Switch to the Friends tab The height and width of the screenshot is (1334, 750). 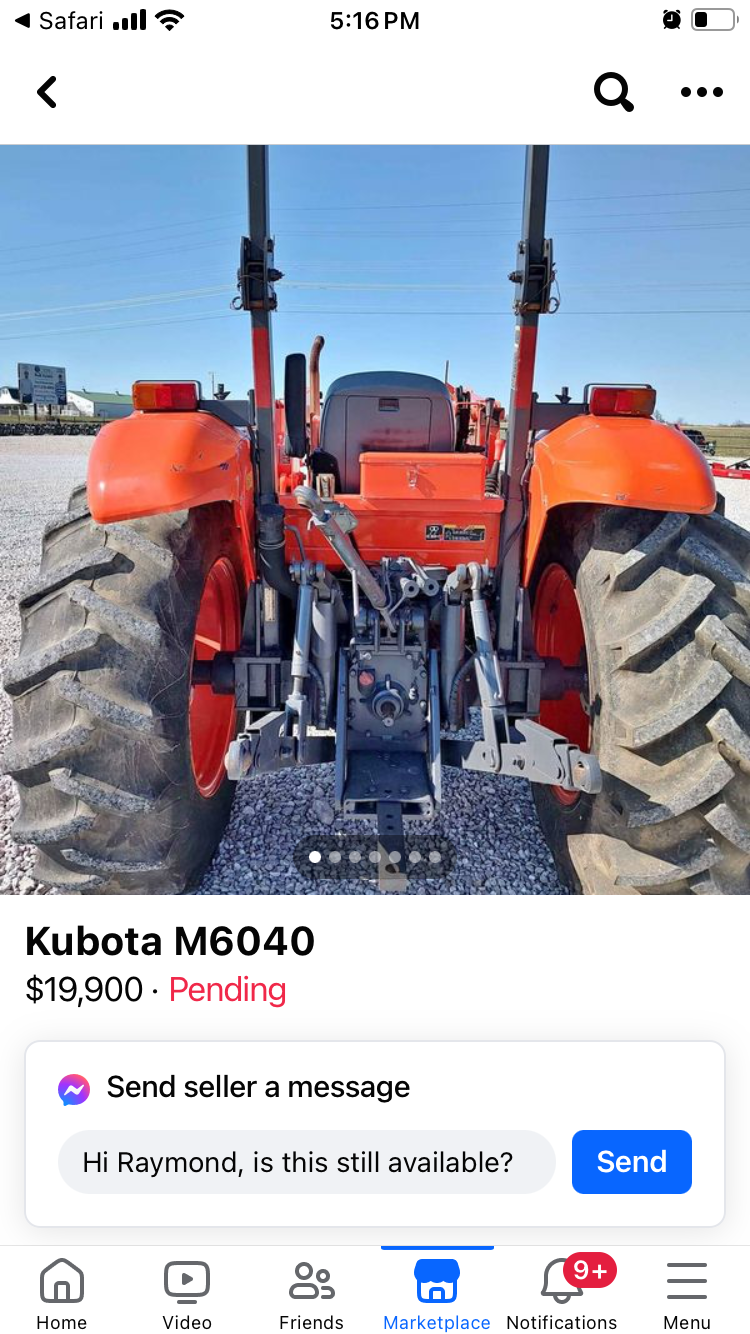click(x=311, y=1294)
